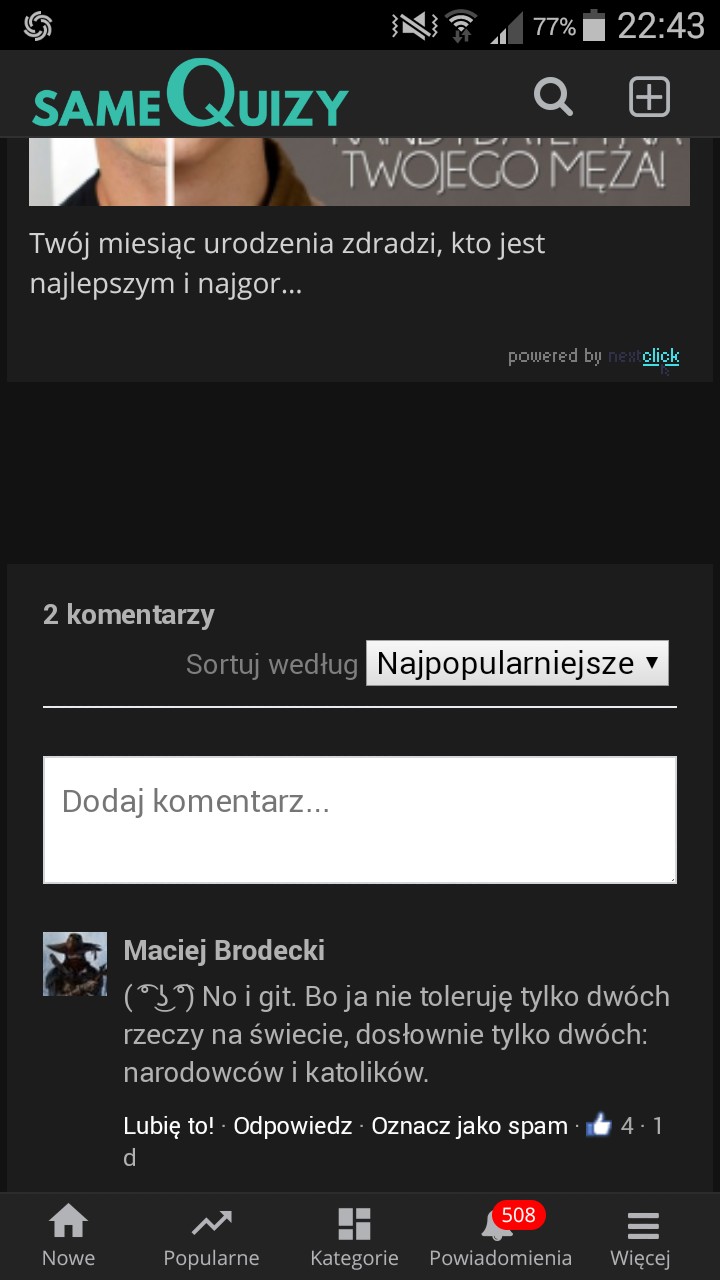Open the Kategorie tab
This screenshot has width=720, height=1280.
pyautogui.click(x=354, y=1237)
